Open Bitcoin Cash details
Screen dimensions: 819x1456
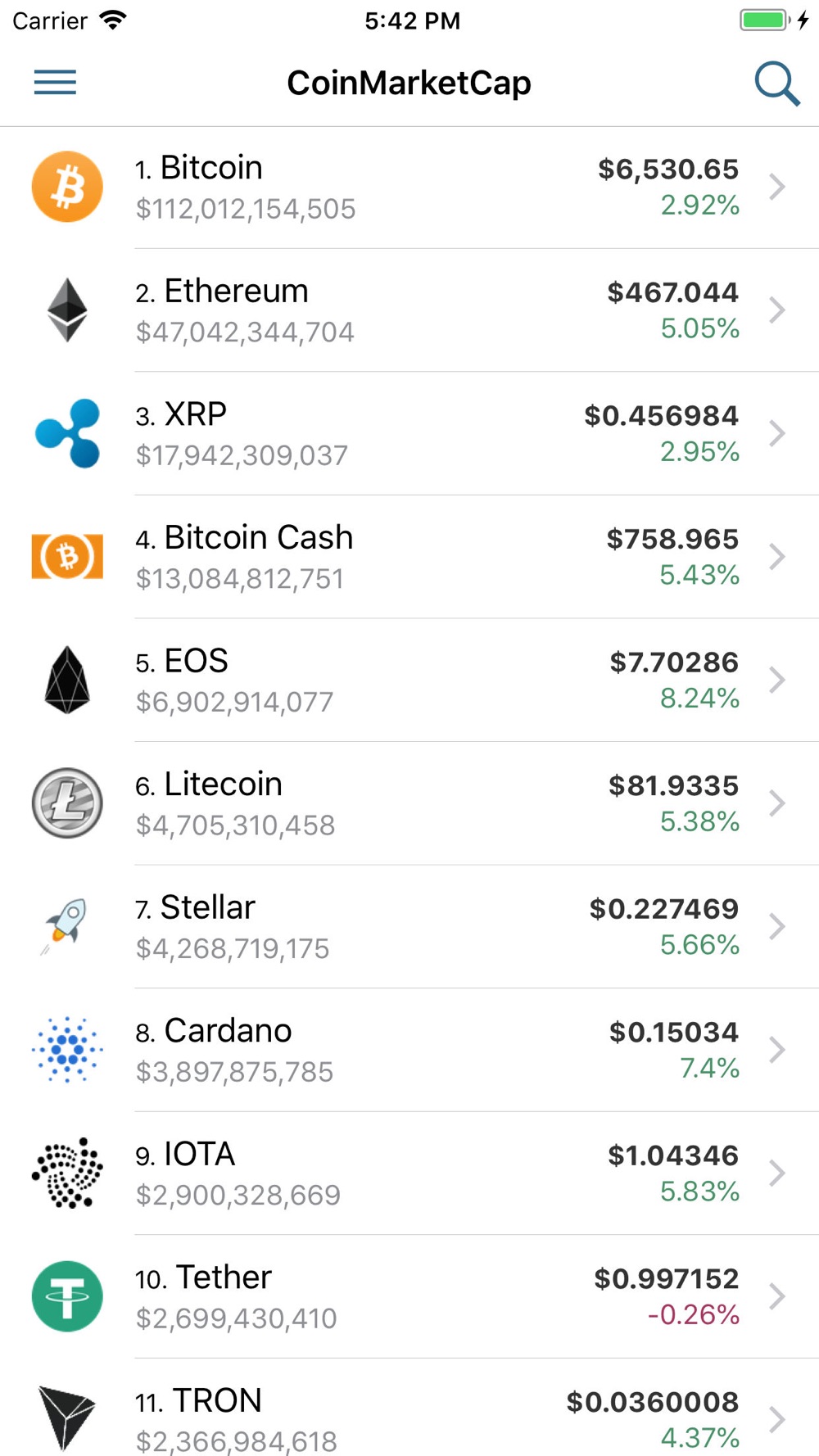coord(409,557)
